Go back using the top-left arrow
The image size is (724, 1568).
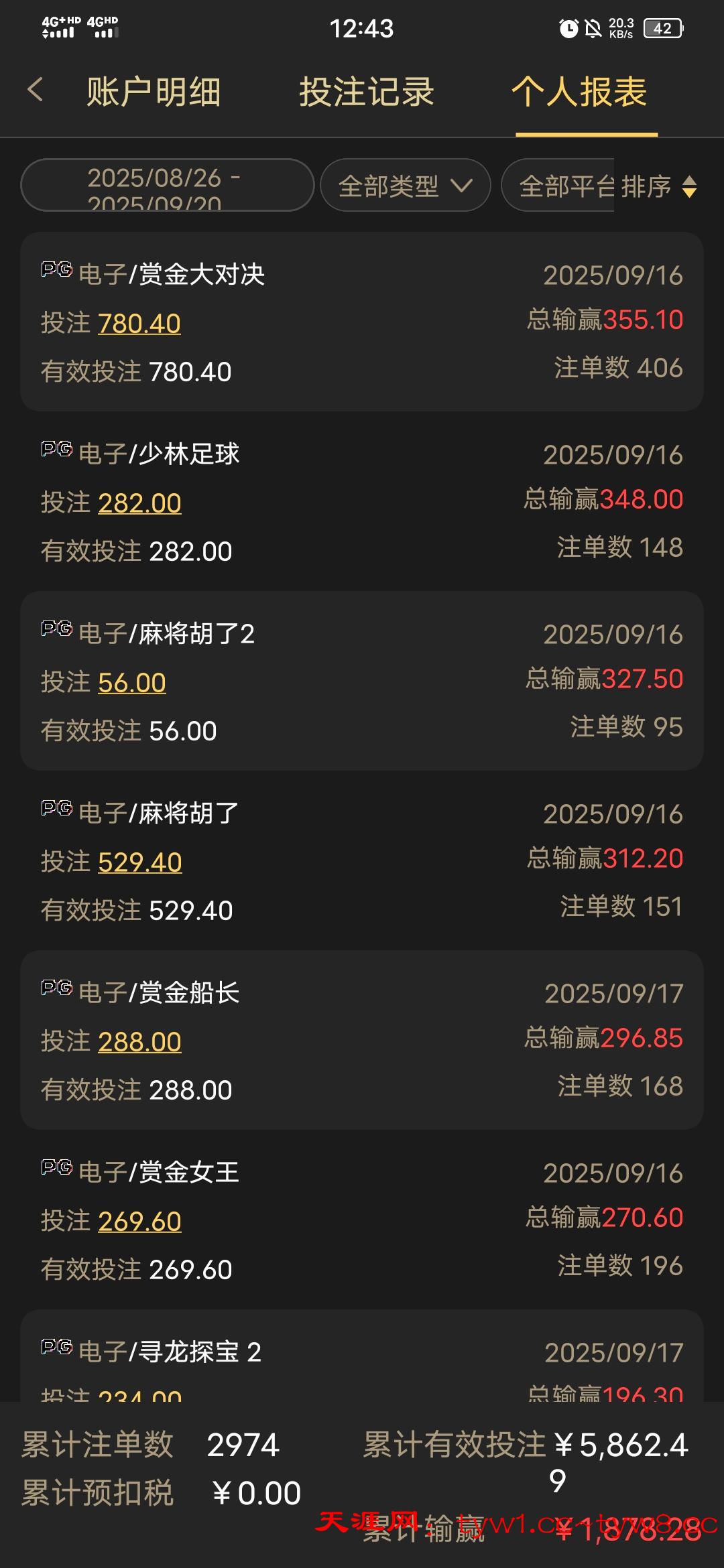36,90
